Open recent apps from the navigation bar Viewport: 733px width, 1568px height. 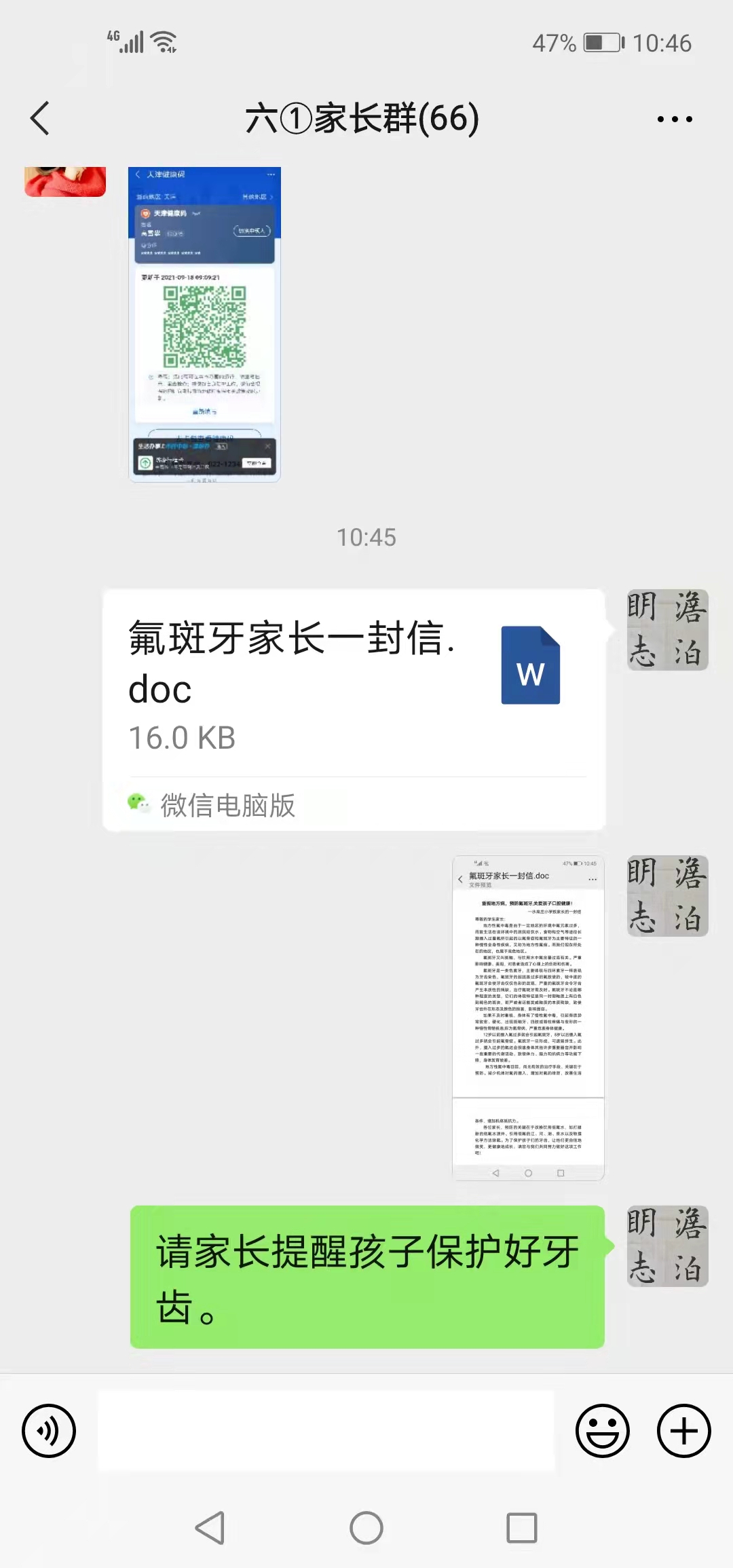click(x=521, y=1528)
